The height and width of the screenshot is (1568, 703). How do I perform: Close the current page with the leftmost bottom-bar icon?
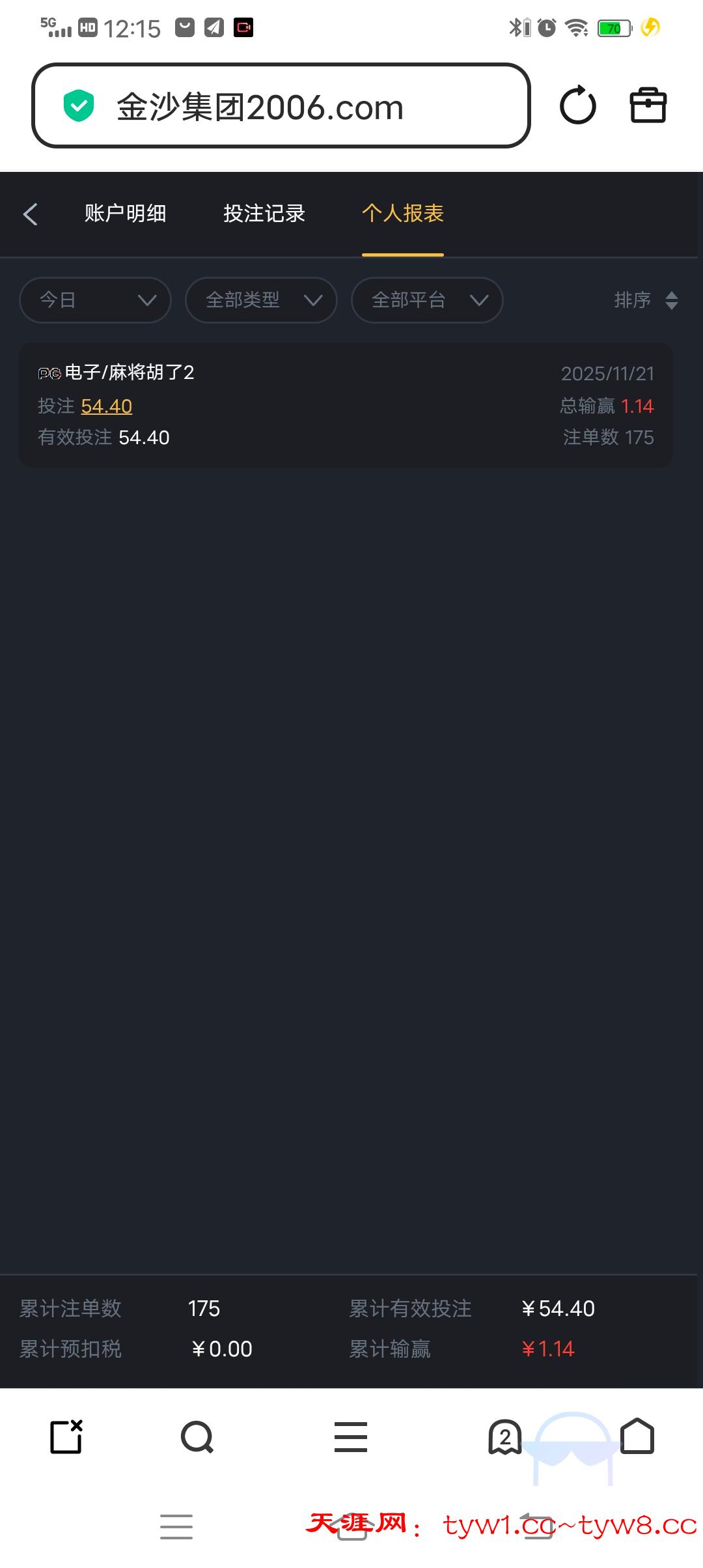pyautogui.click(x=66, y=1437)
